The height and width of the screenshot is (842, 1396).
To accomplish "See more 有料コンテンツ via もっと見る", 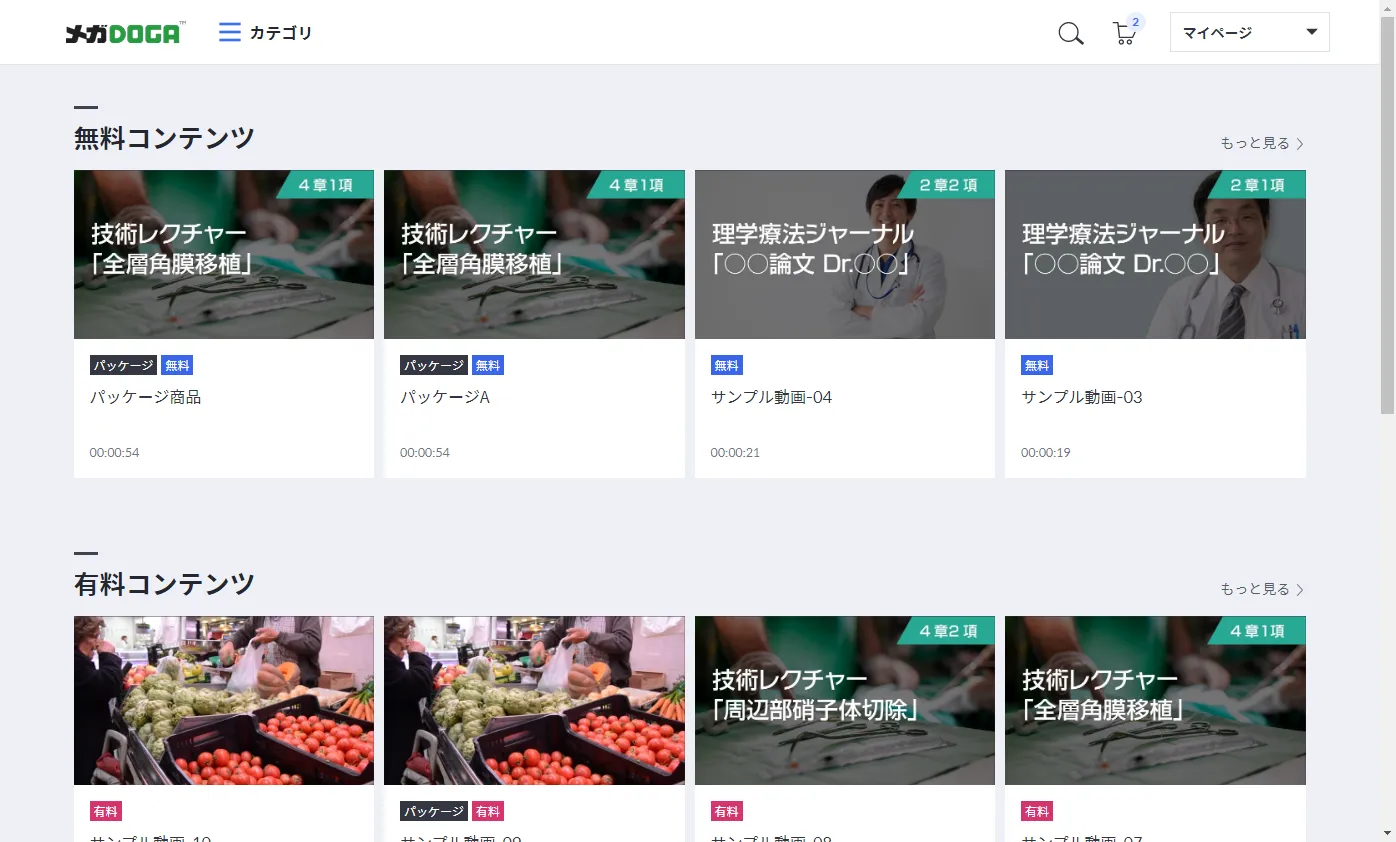I will point(1261,589).
